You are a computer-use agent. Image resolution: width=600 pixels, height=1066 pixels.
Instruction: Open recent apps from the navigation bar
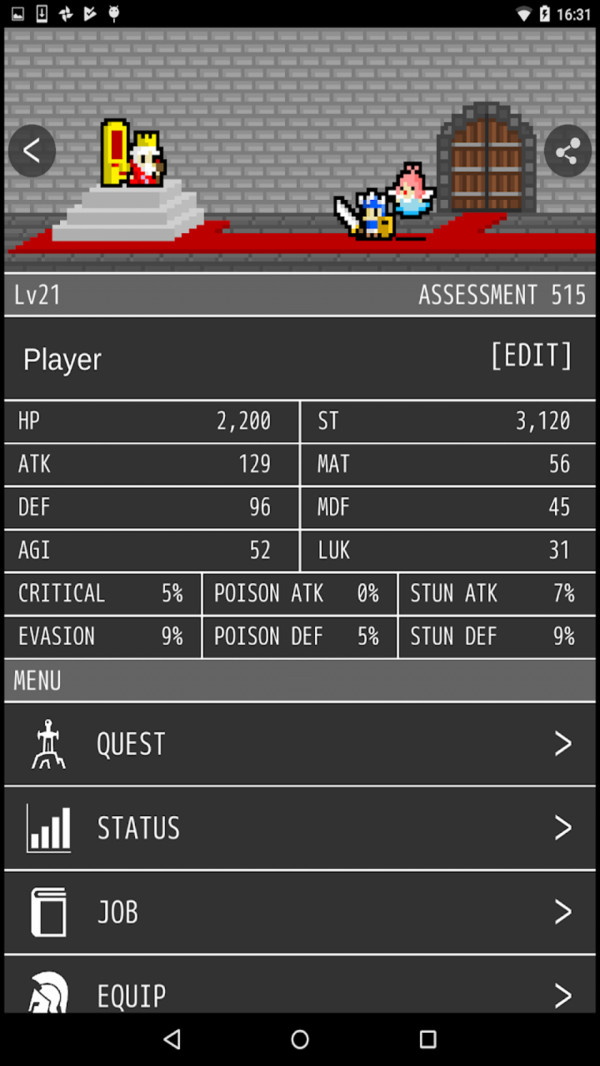(427, 1039)
